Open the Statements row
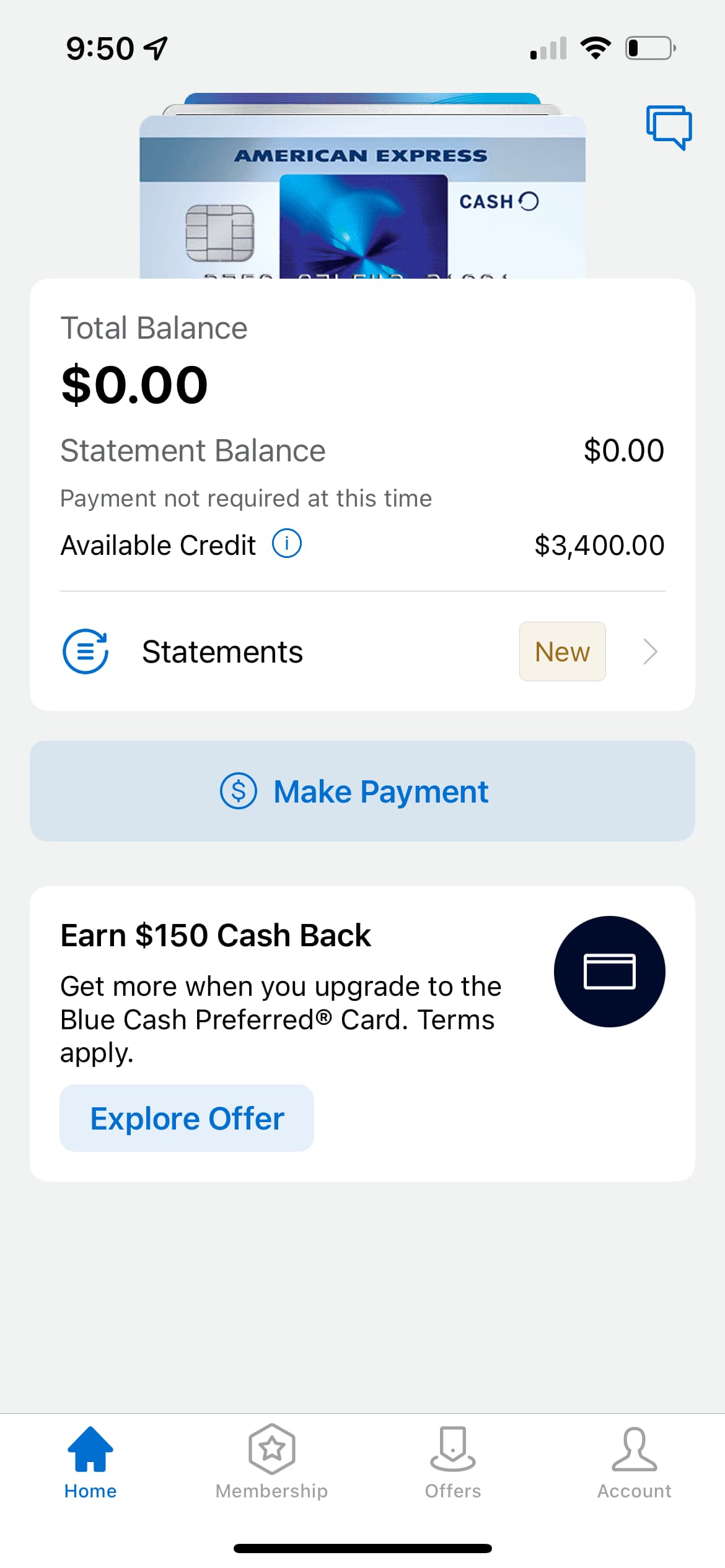The height and width of the screenshot is (1568, 725). click(362, 651)
